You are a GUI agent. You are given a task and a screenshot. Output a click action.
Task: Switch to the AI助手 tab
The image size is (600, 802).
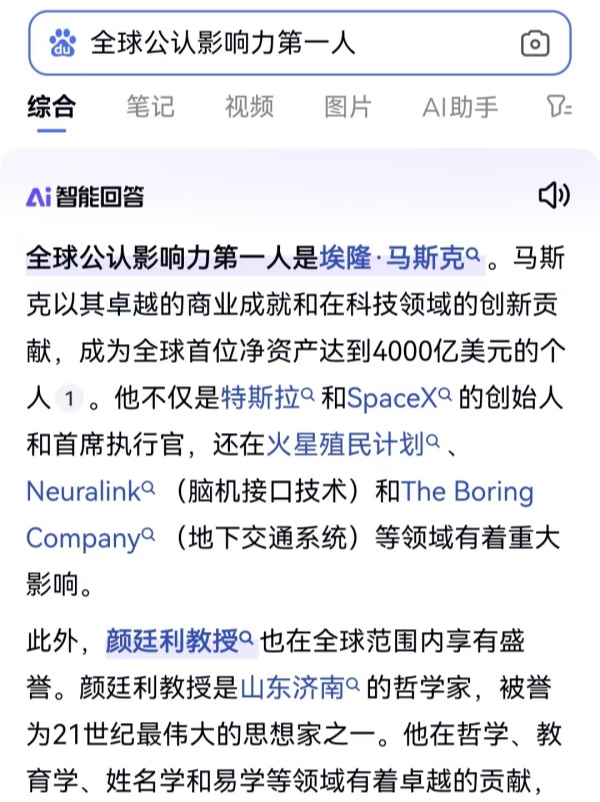pos(460,106)
